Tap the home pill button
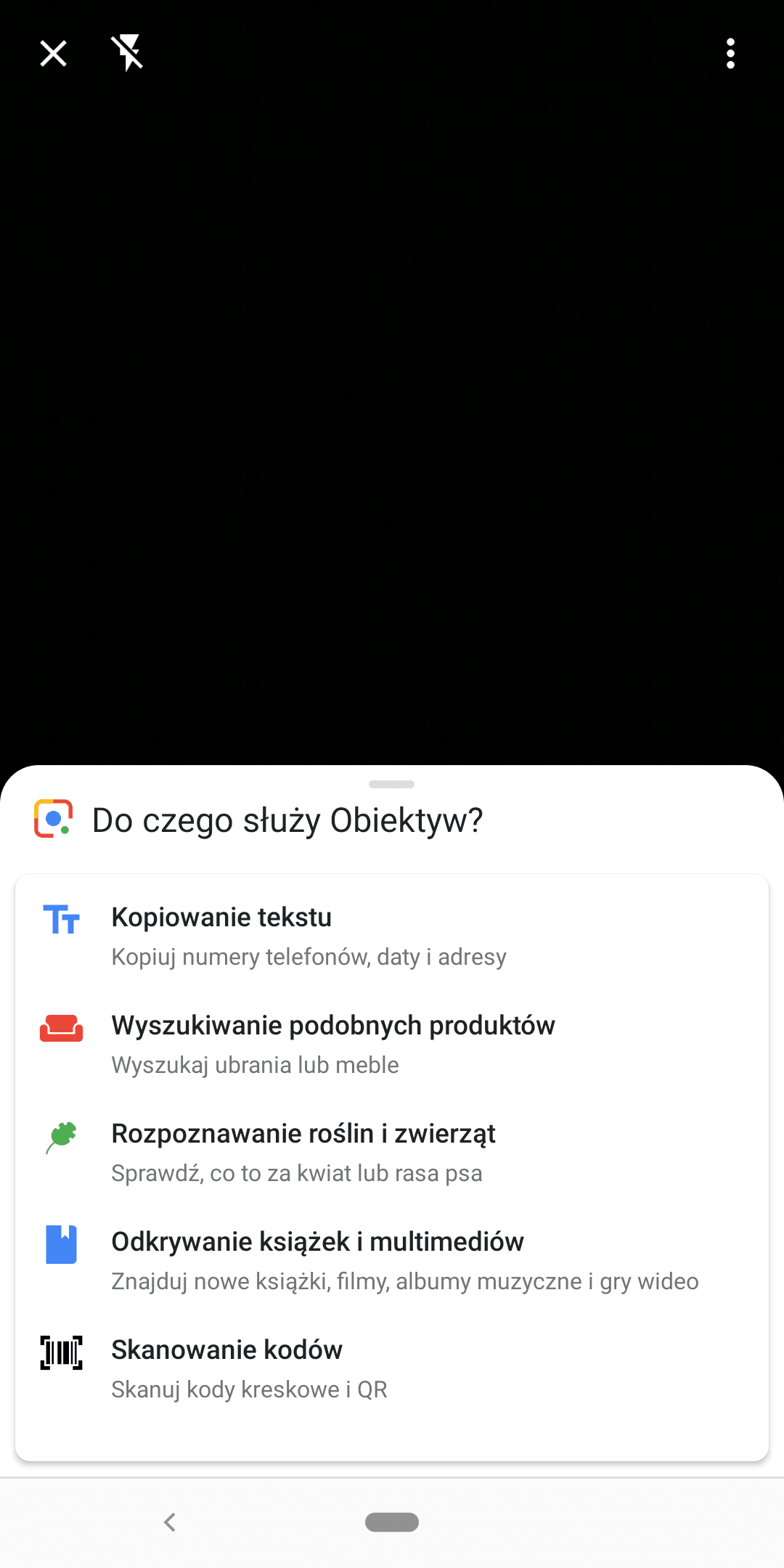The width and height of the screenshot is (784, 1568). click(x=392, y=1522)
